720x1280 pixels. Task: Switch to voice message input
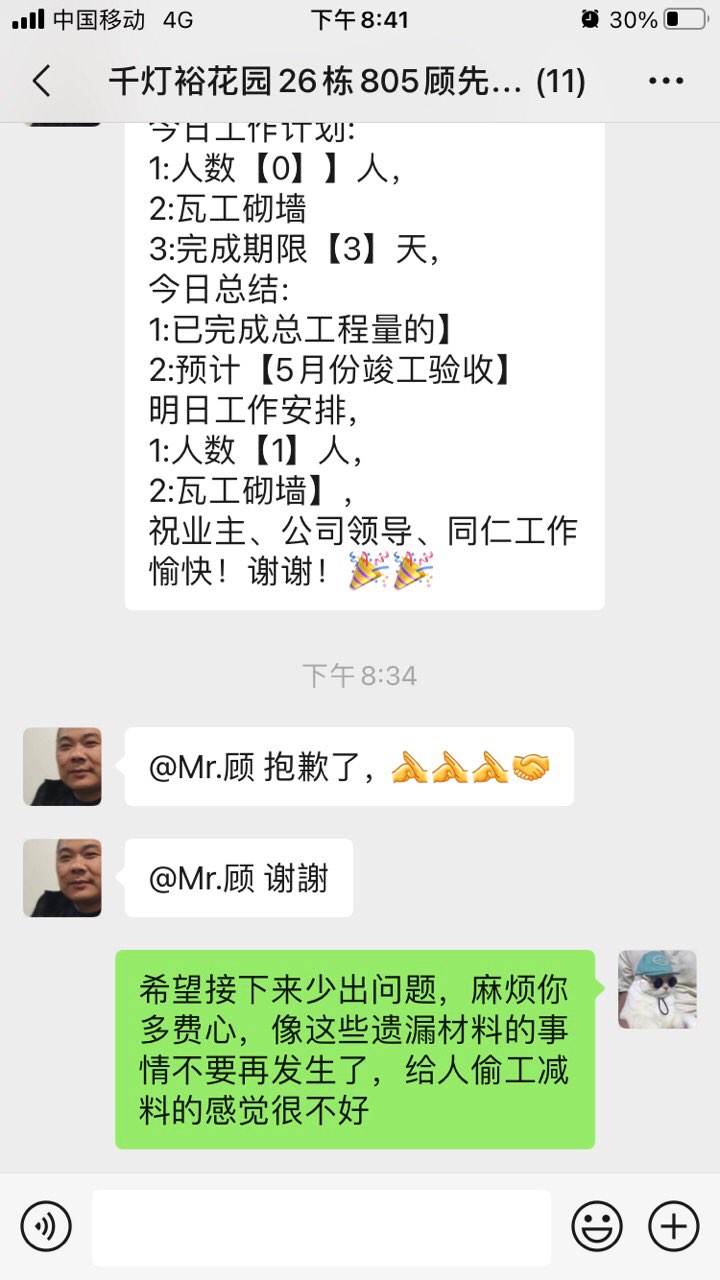46,1226
